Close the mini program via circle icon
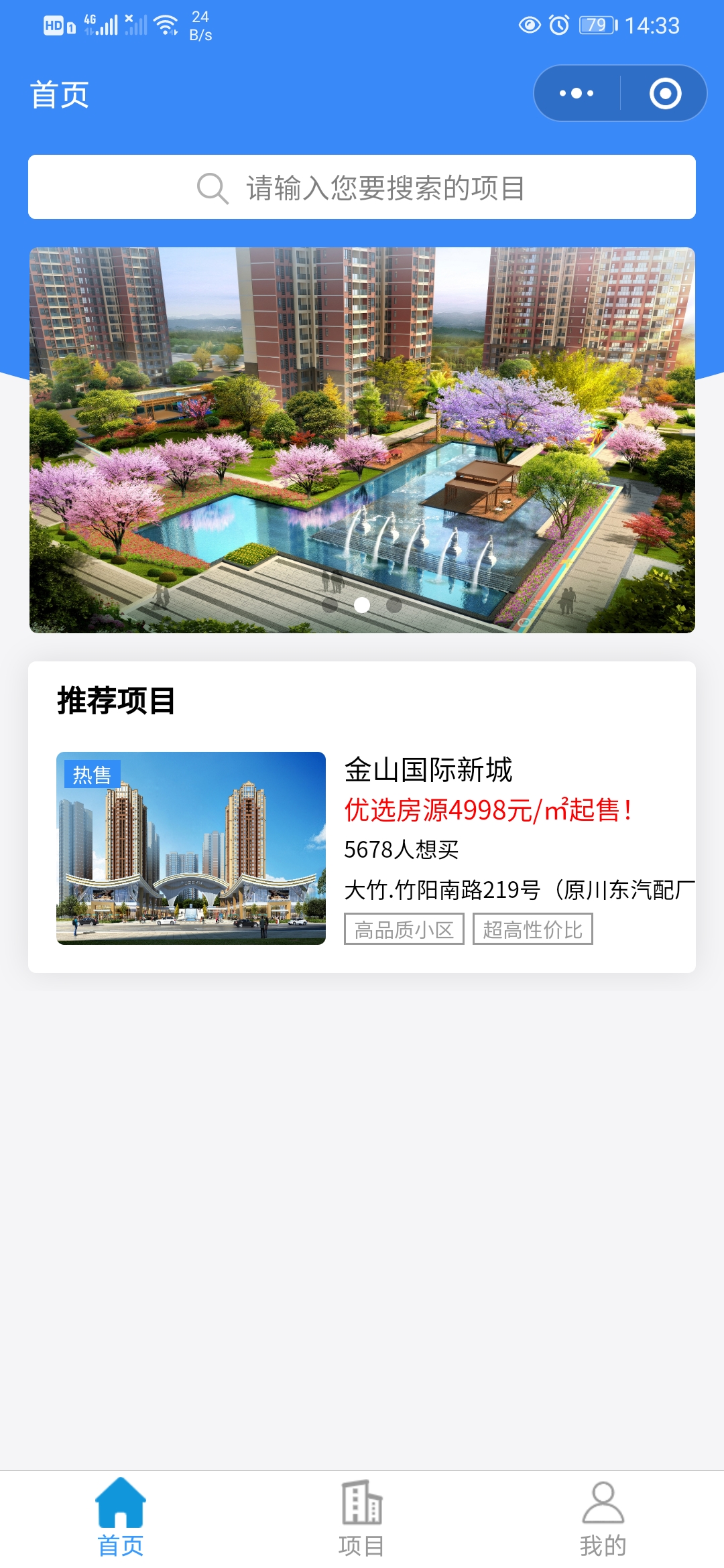The width and height of the screenshot is (724, 1568). pos(665,93)
